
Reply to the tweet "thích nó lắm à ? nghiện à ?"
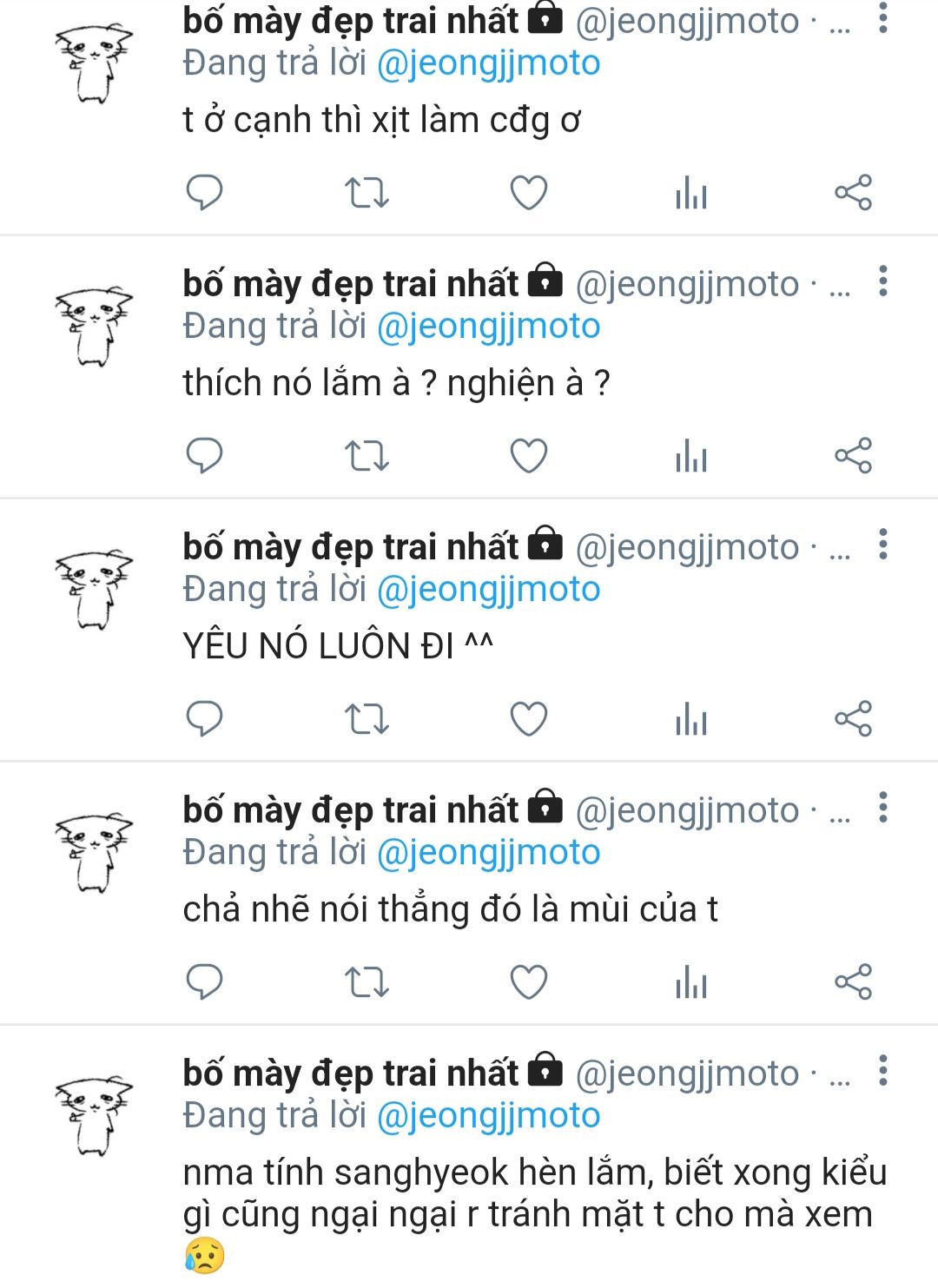point(205,456)
